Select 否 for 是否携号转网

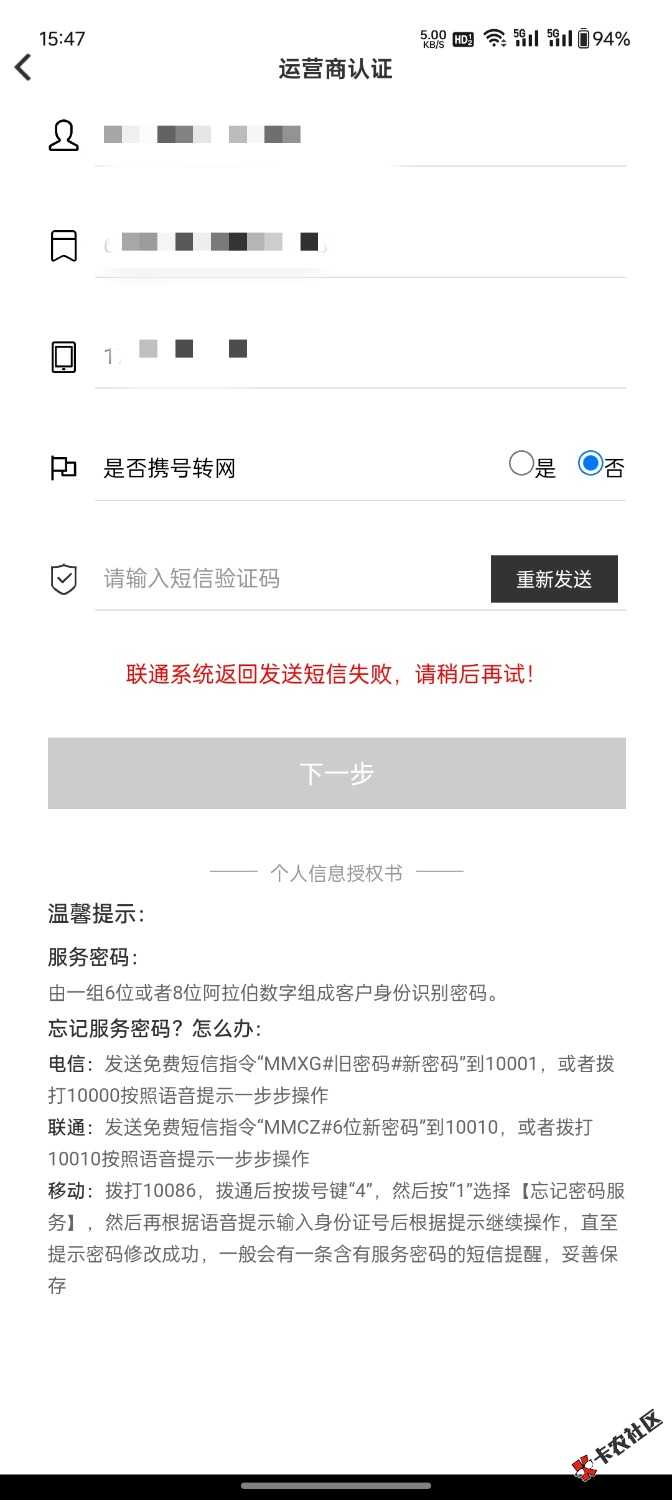tap(590, 464)
